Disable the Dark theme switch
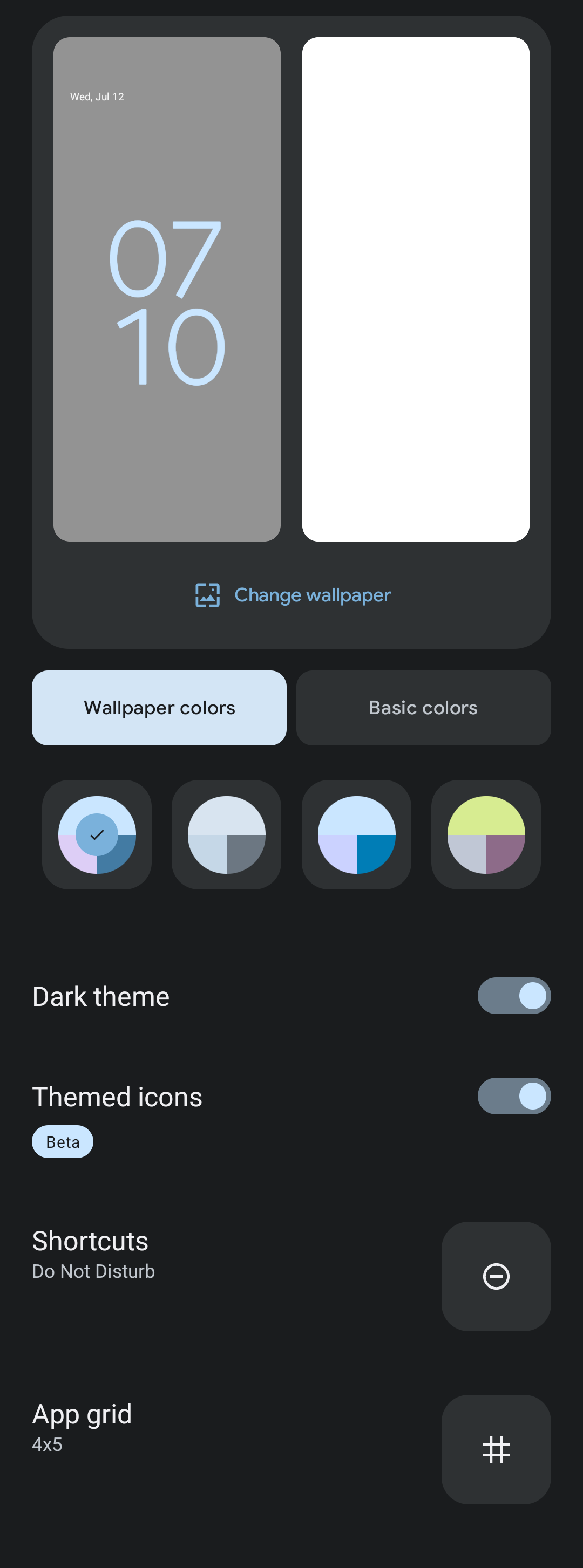The height and width of the screenshot is (1568, 583). click(513, 996)
